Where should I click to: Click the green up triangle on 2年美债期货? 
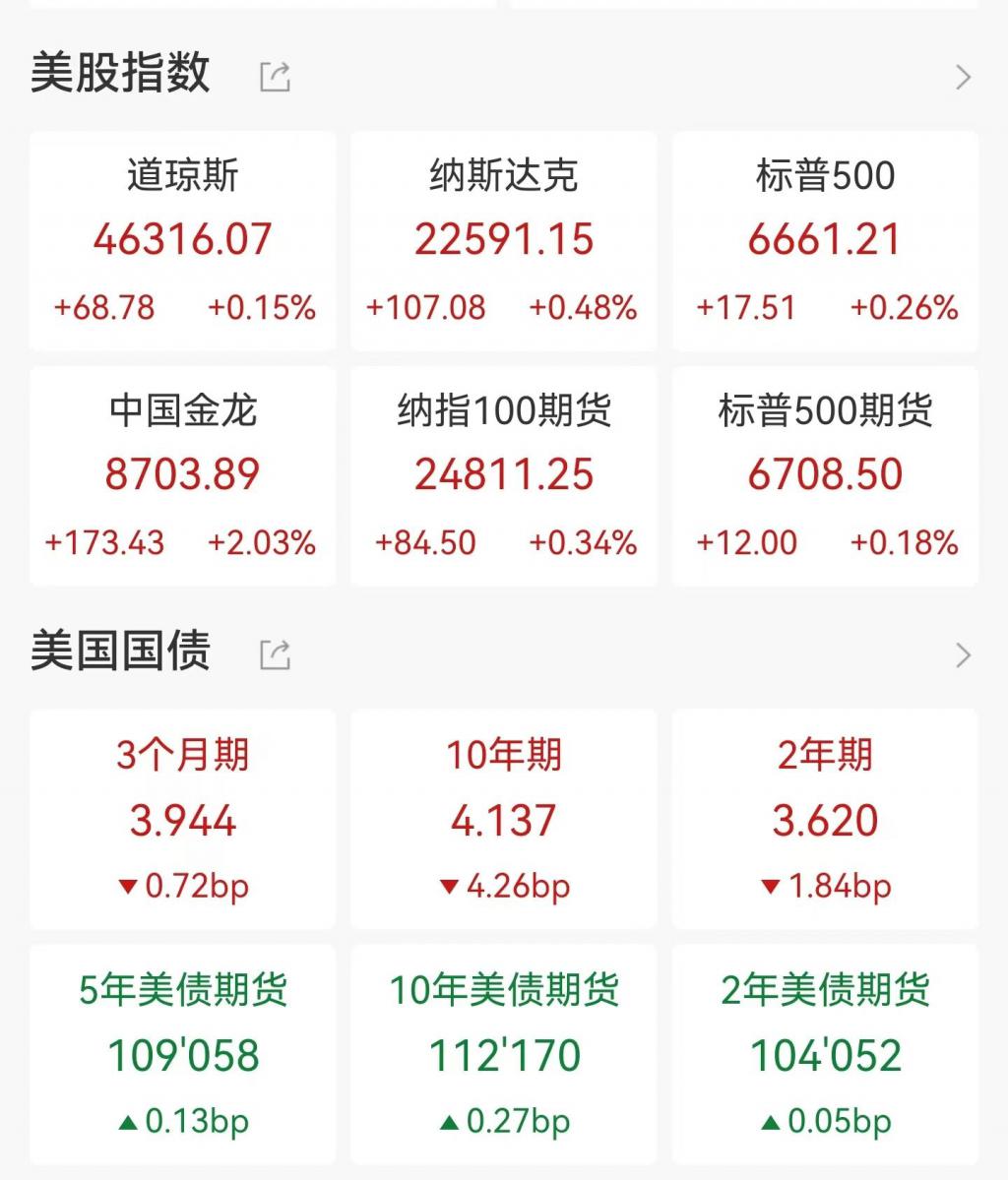click(x=770, y=1120)
